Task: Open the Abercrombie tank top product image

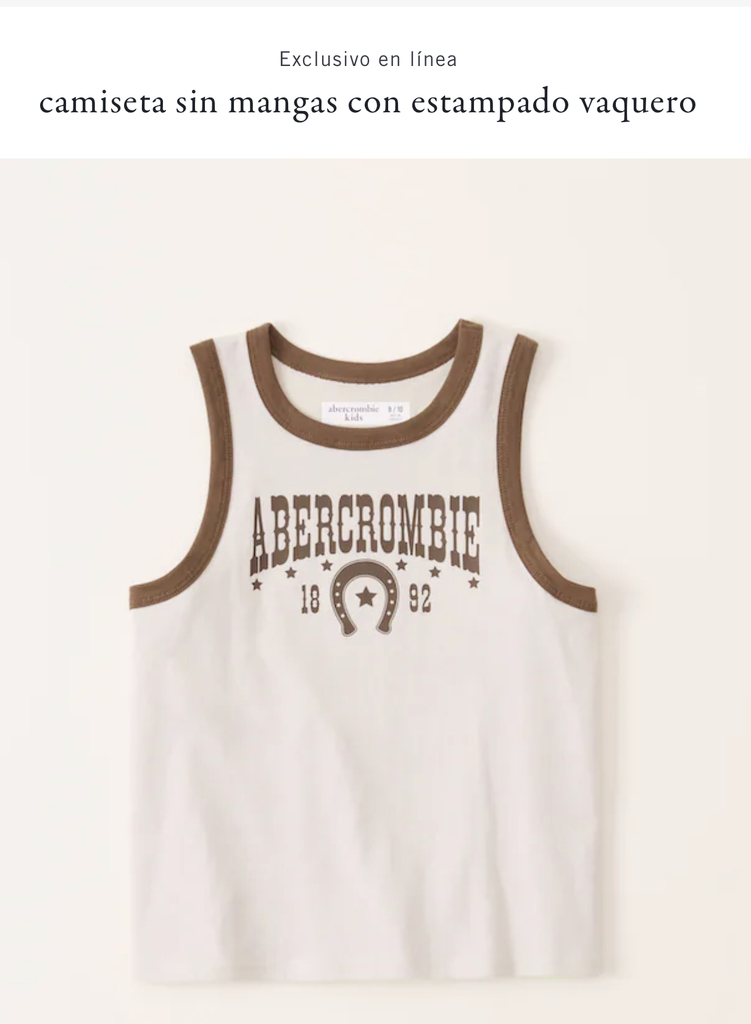Action: [376, 591]
